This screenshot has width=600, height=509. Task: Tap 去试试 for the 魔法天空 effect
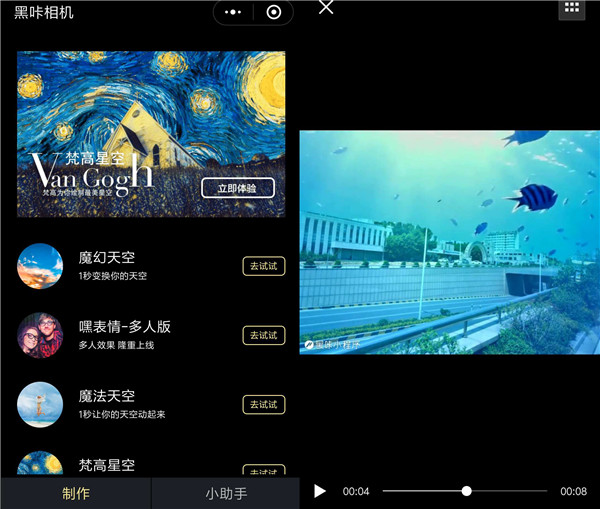264,404
